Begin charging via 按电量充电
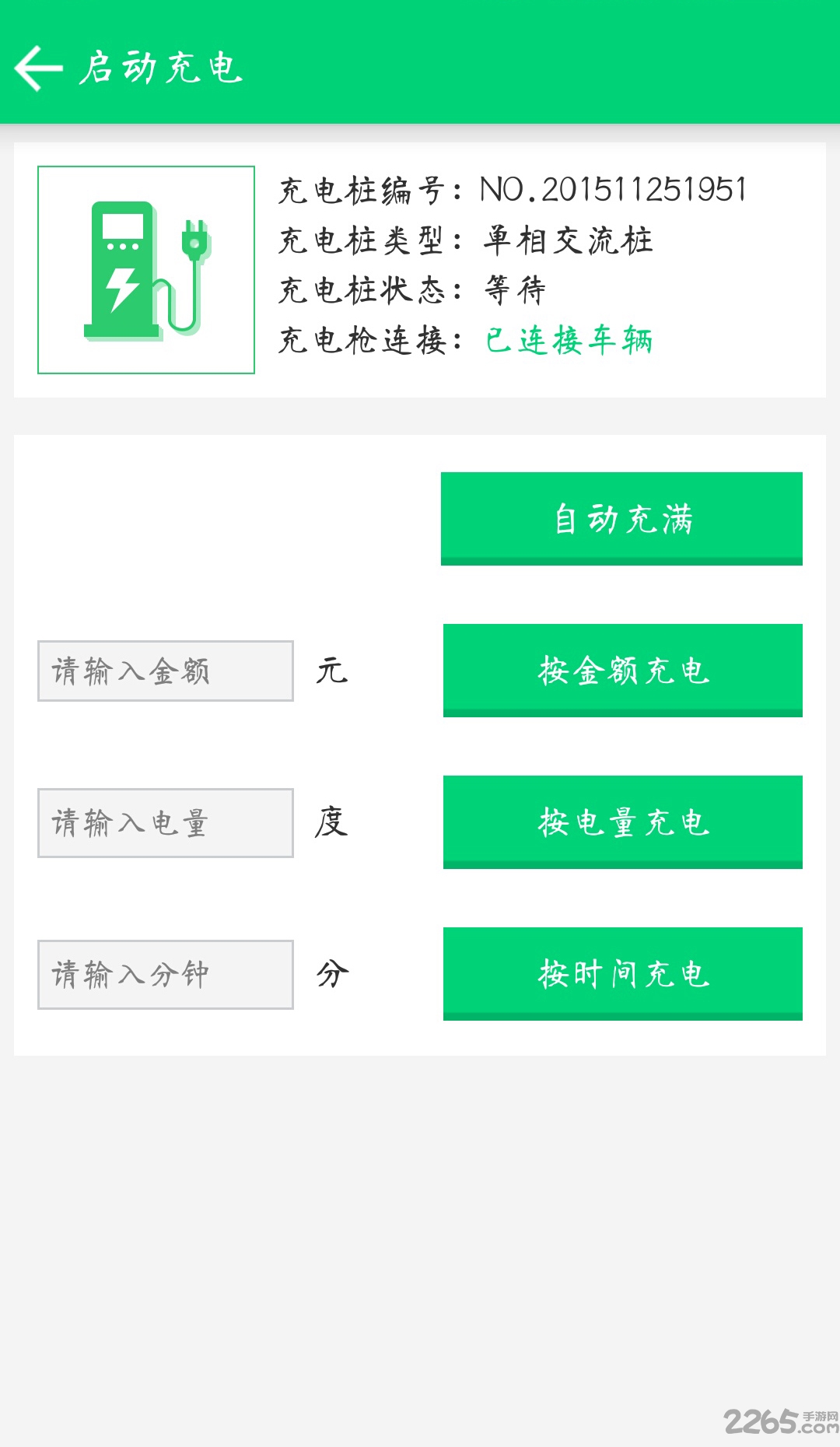 click(x=622, y=822)
